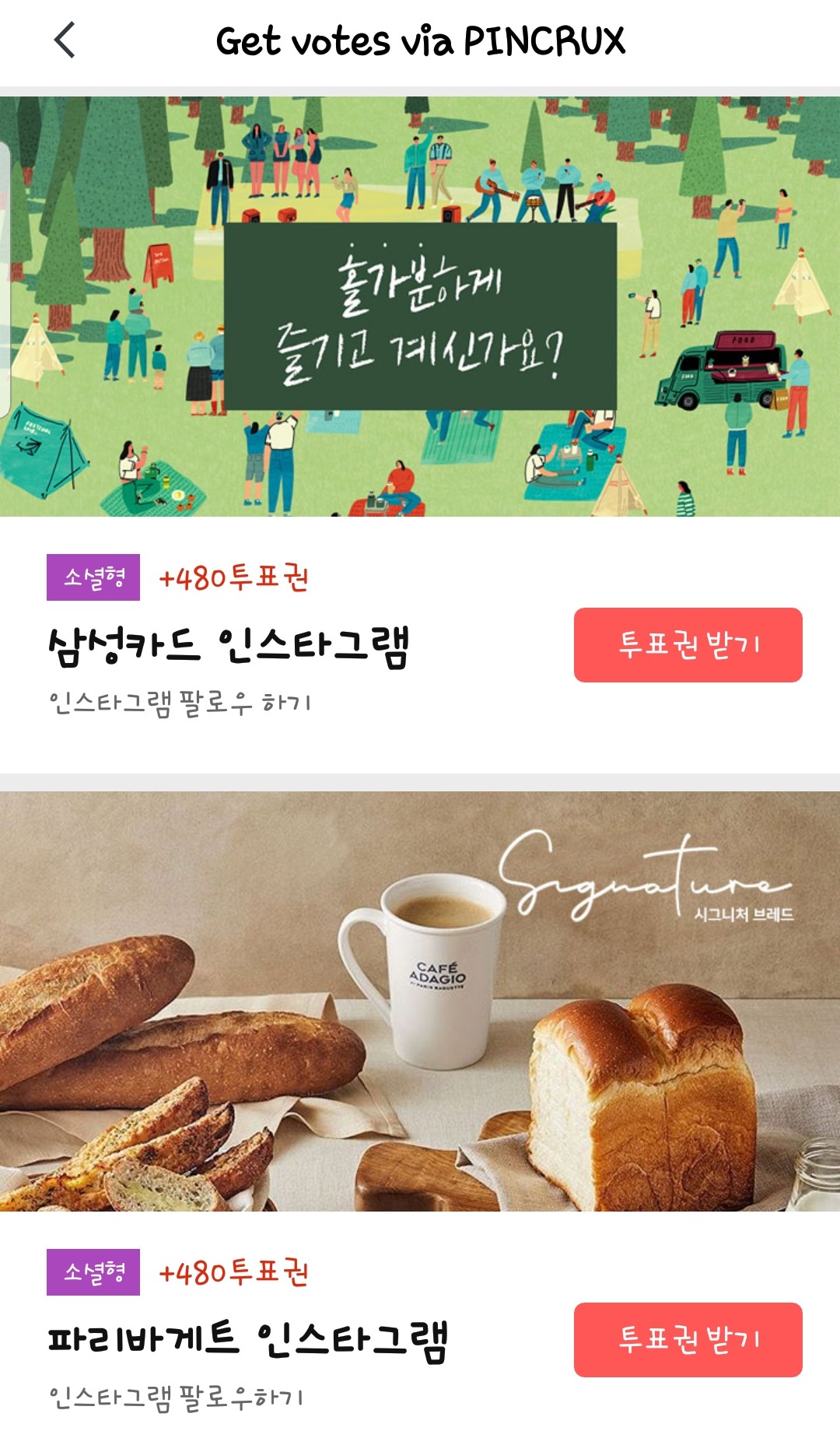
Task: Tap 투표권 받기 for 삼성카드 인스타그램
Action: (x=688, y=645)
